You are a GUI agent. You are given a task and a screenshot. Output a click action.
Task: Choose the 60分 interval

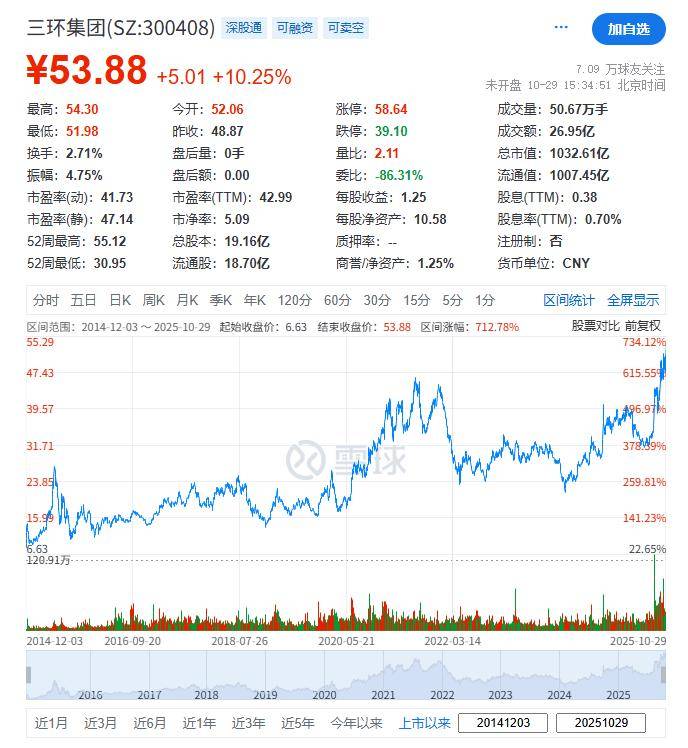click(337, 300)
